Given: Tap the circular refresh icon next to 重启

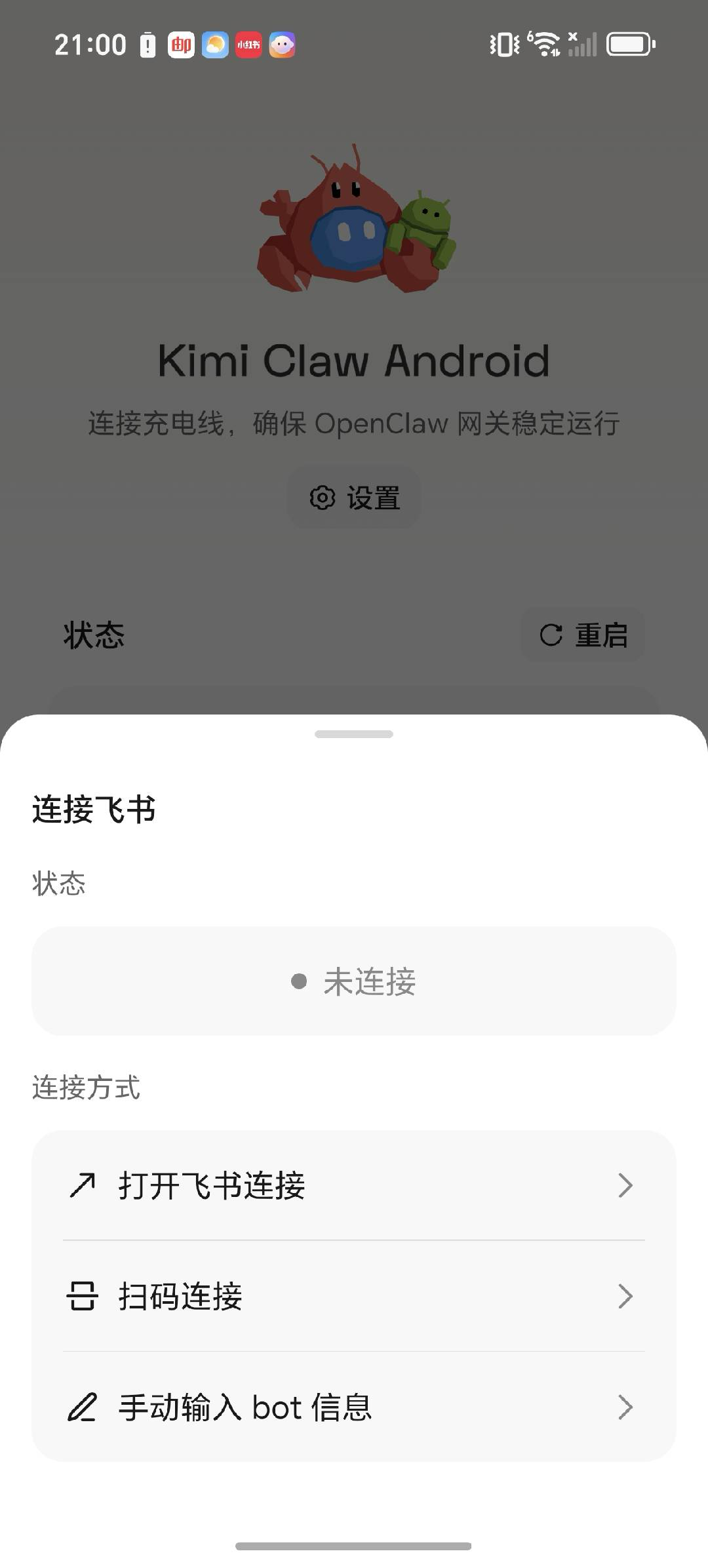Looking at the screenshot, I should click(x=551, y=634).
